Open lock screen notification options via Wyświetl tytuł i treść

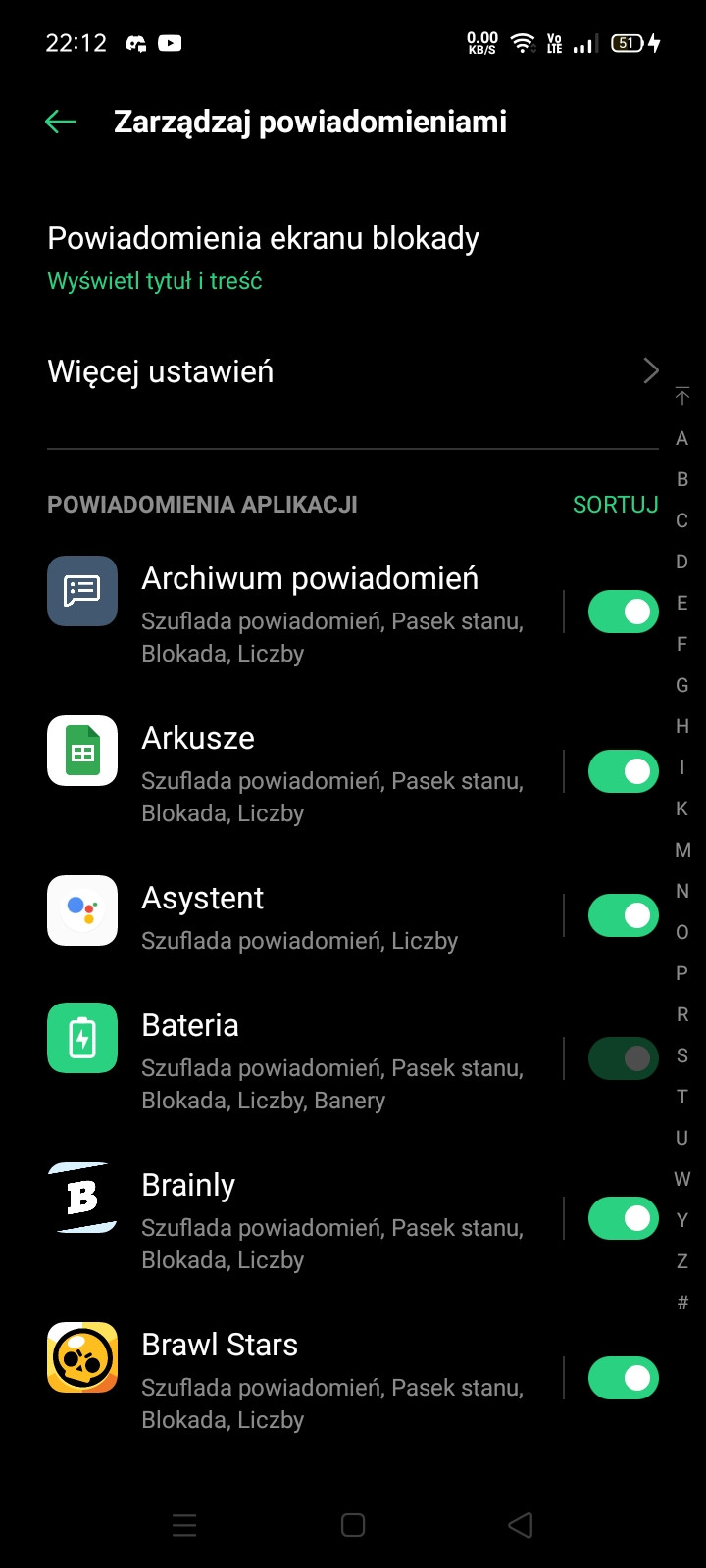[x=154, y=281]
